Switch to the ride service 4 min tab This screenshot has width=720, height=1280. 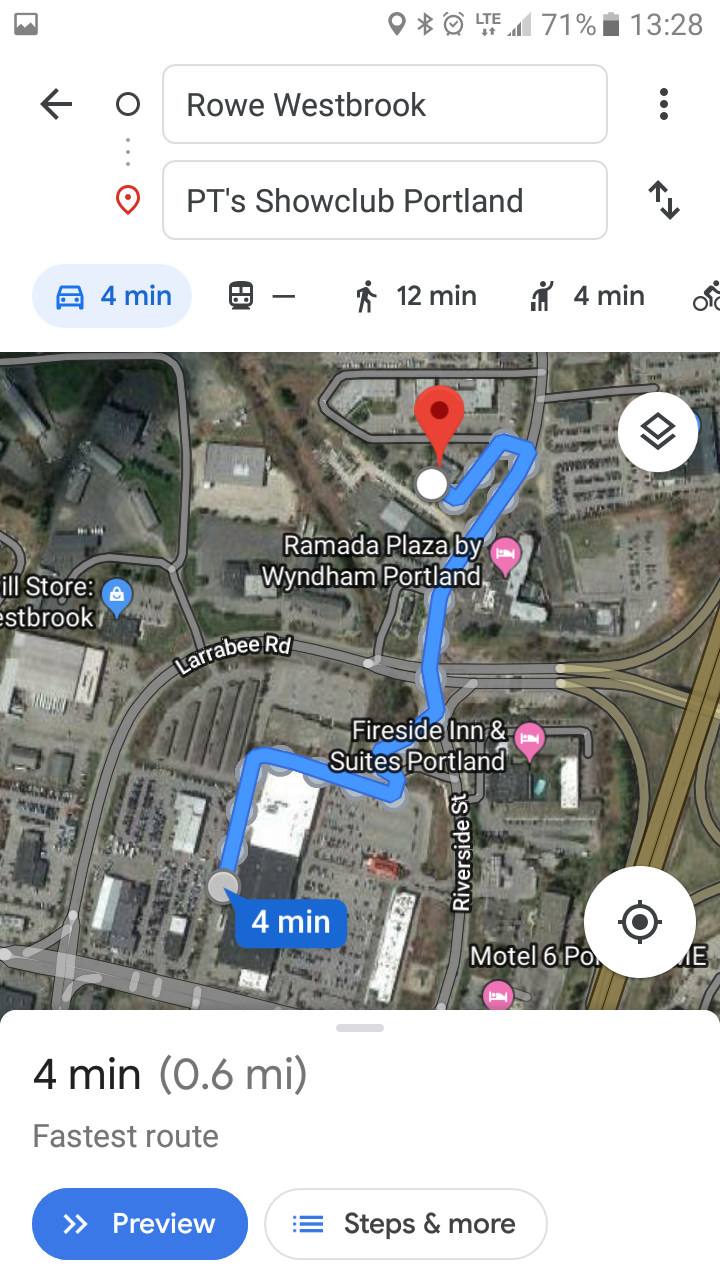[585, 296]
